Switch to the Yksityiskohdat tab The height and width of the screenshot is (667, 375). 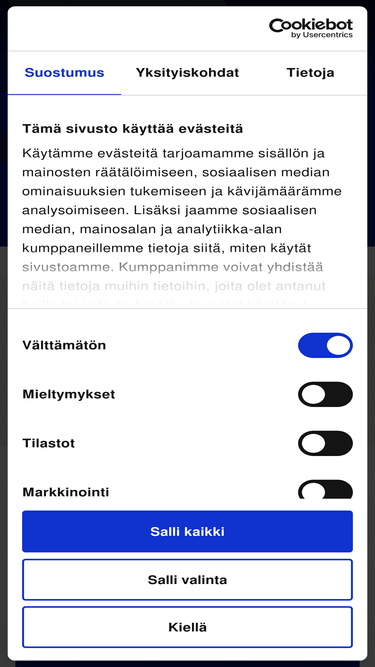tap(187, 73)
